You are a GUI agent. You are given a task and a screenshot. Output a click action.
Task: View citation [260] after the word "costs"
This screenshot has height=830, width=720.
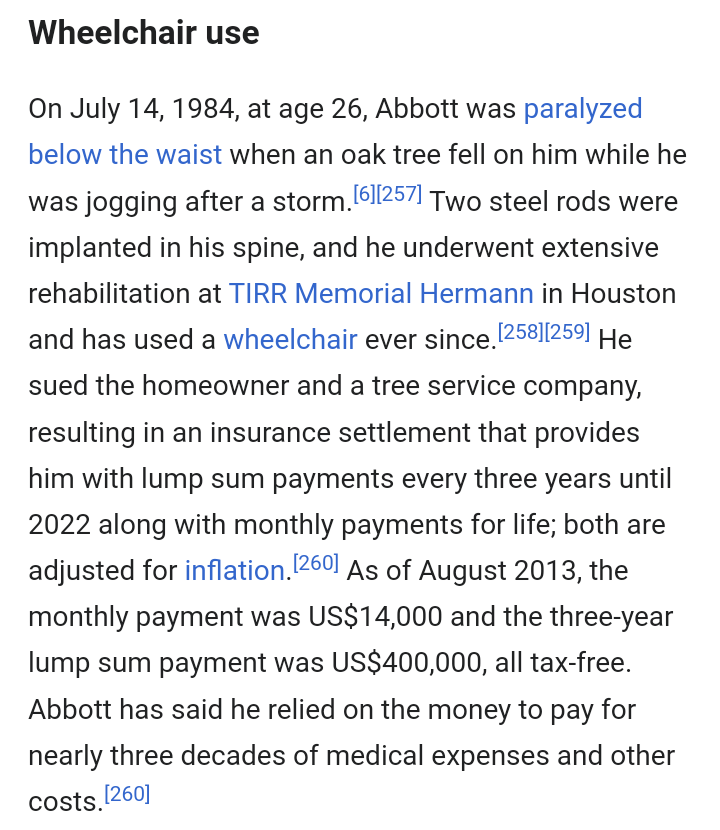[127, 795]
